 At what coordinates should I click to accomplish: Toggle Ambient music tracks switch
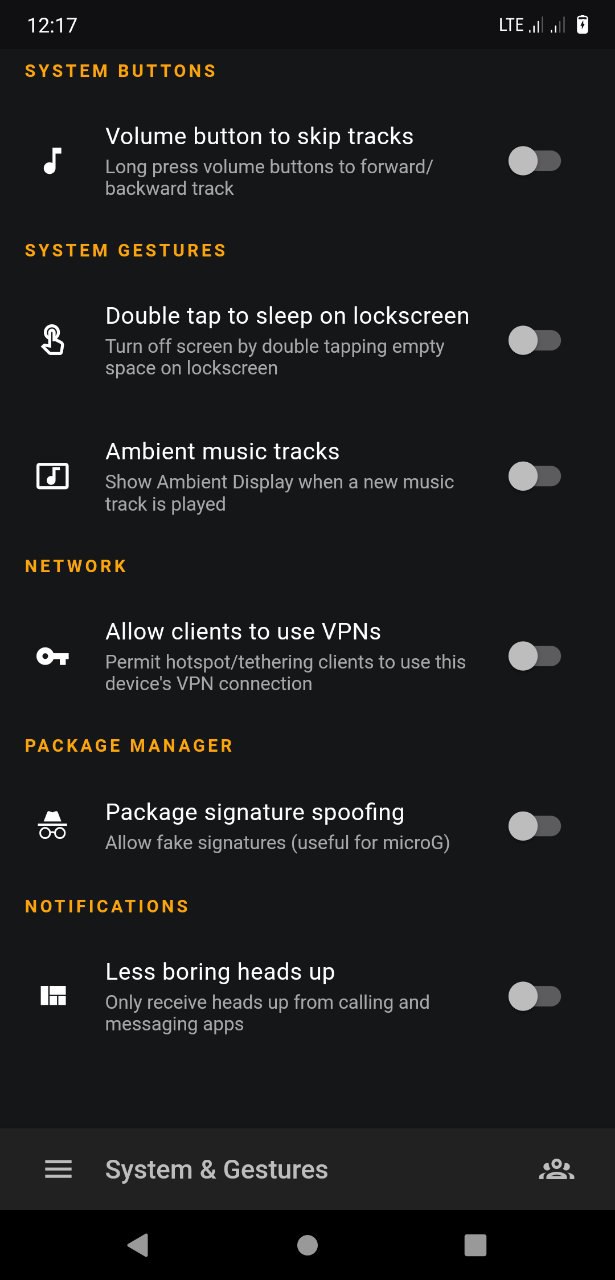tap(535, 476)
